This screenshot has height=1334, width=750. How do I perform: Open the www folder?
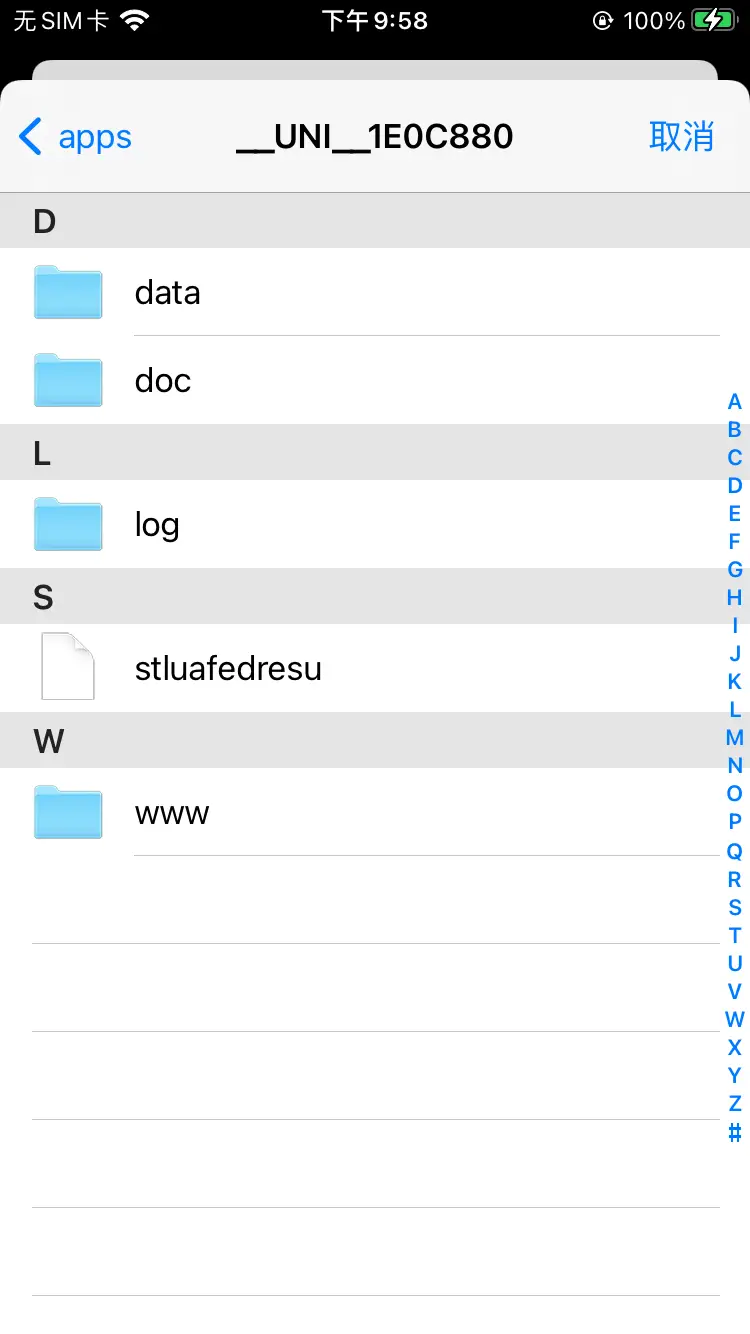click(375, 812)
